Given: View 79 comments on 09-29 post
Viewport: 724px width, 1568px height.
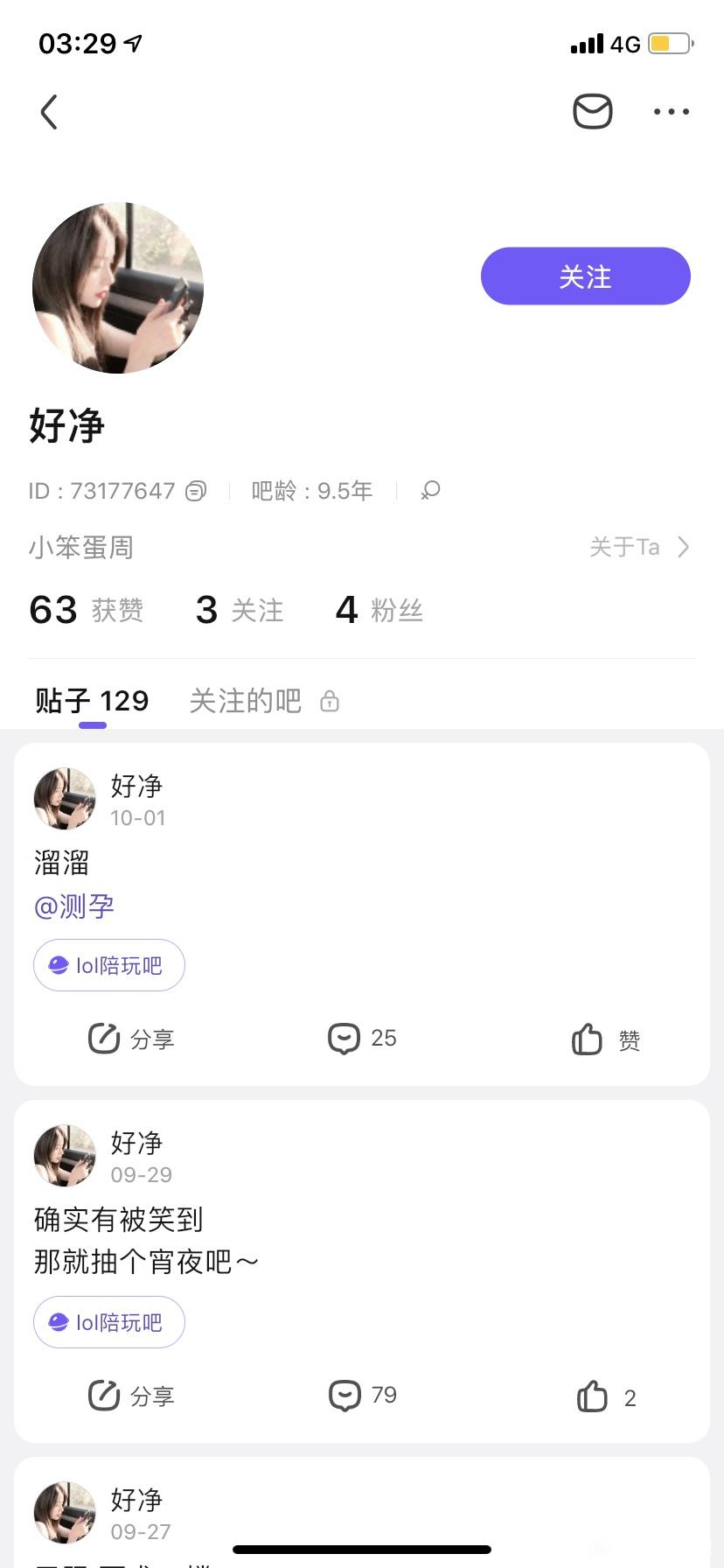Looking at the screenshot, I should 362,1396.
